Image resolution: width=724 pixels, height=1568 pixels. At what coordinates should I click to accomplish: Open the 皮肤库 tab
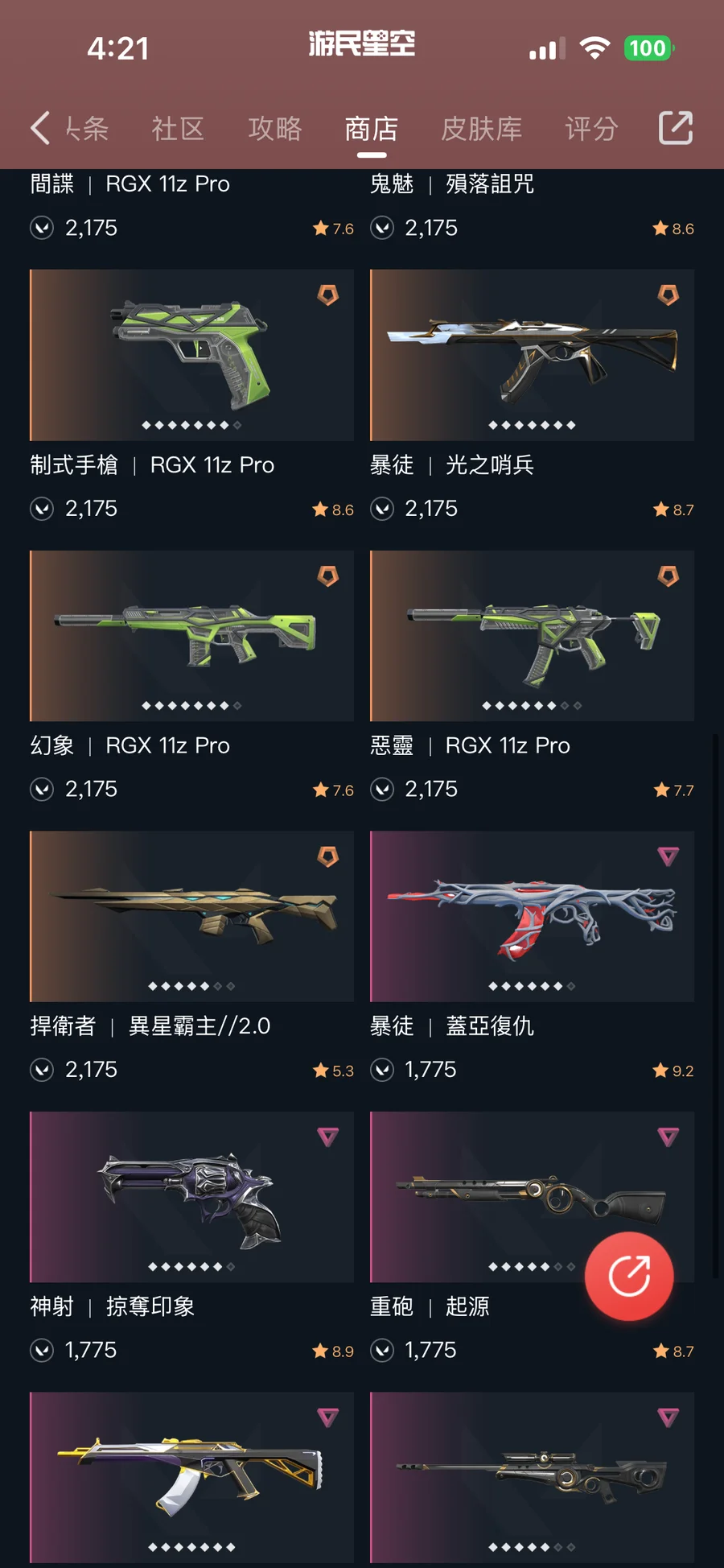pyautogui.click(x=481, y=129)
